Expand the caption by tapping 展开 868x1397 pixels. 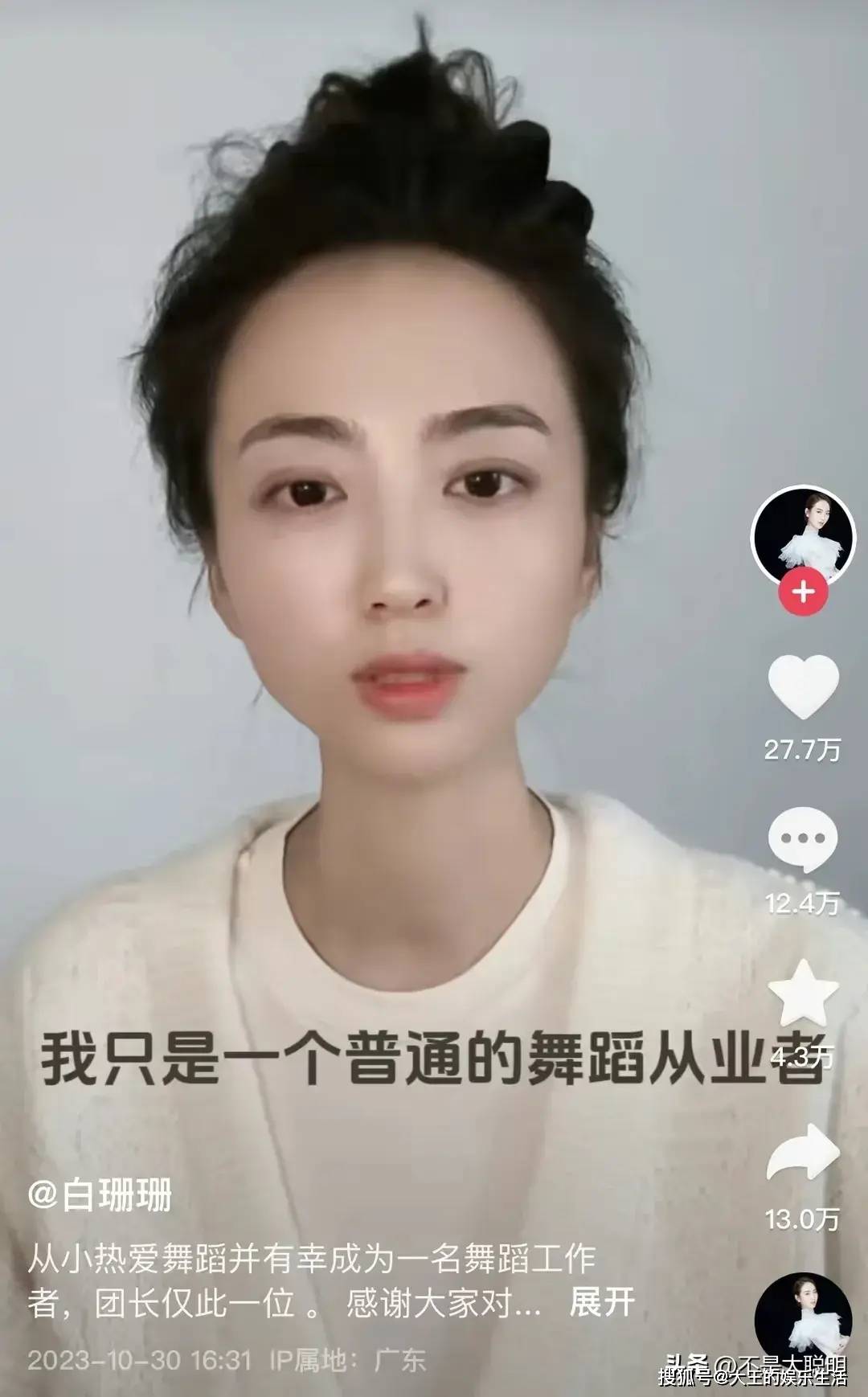602,1303
